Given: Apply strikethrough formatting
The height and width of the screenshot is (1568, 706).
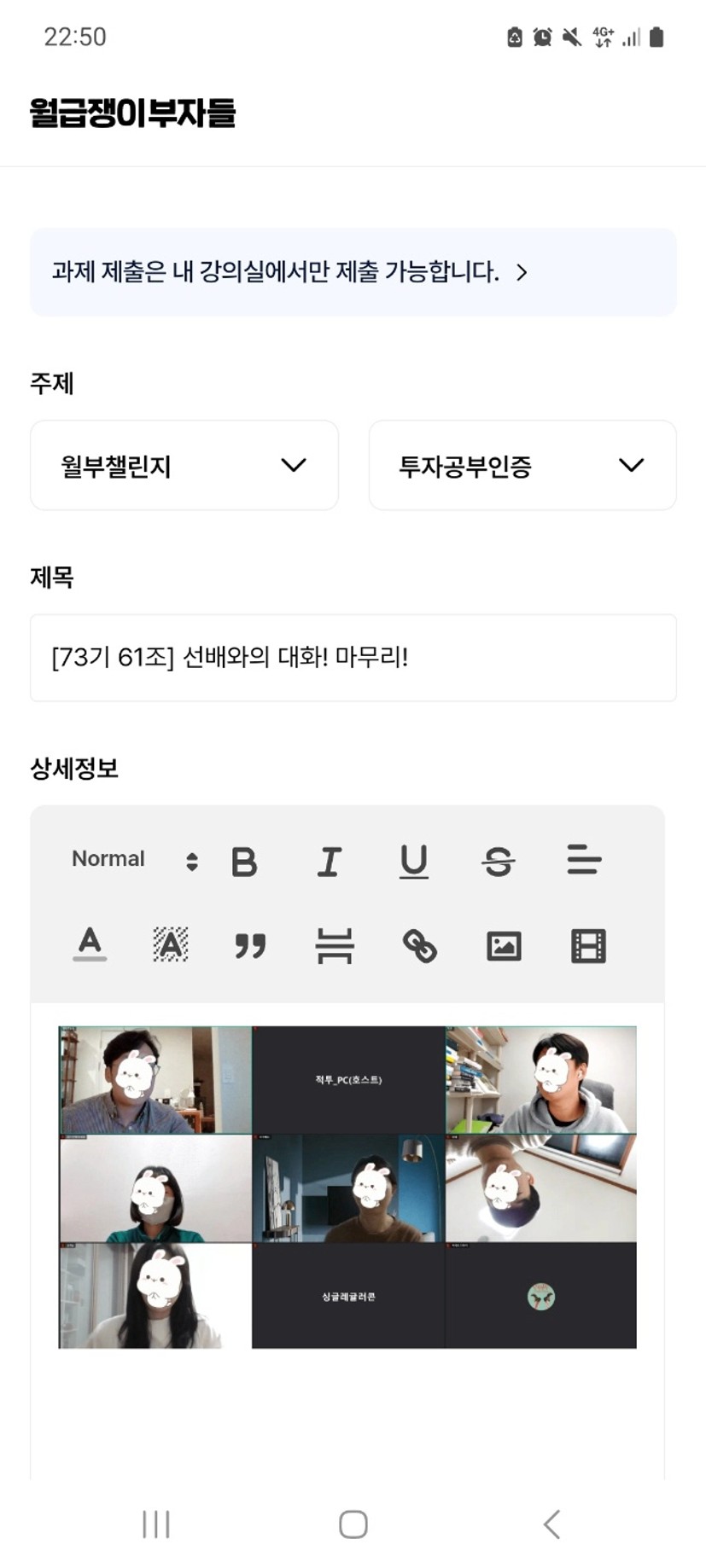Looking at the screenshot, I should 499,862.
